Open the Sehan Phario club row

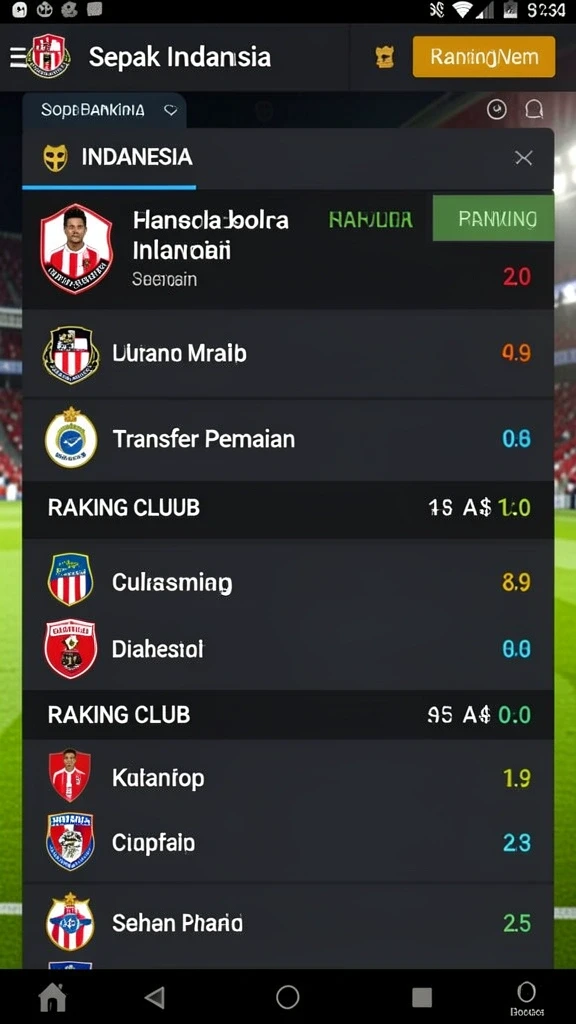(288, 922)
